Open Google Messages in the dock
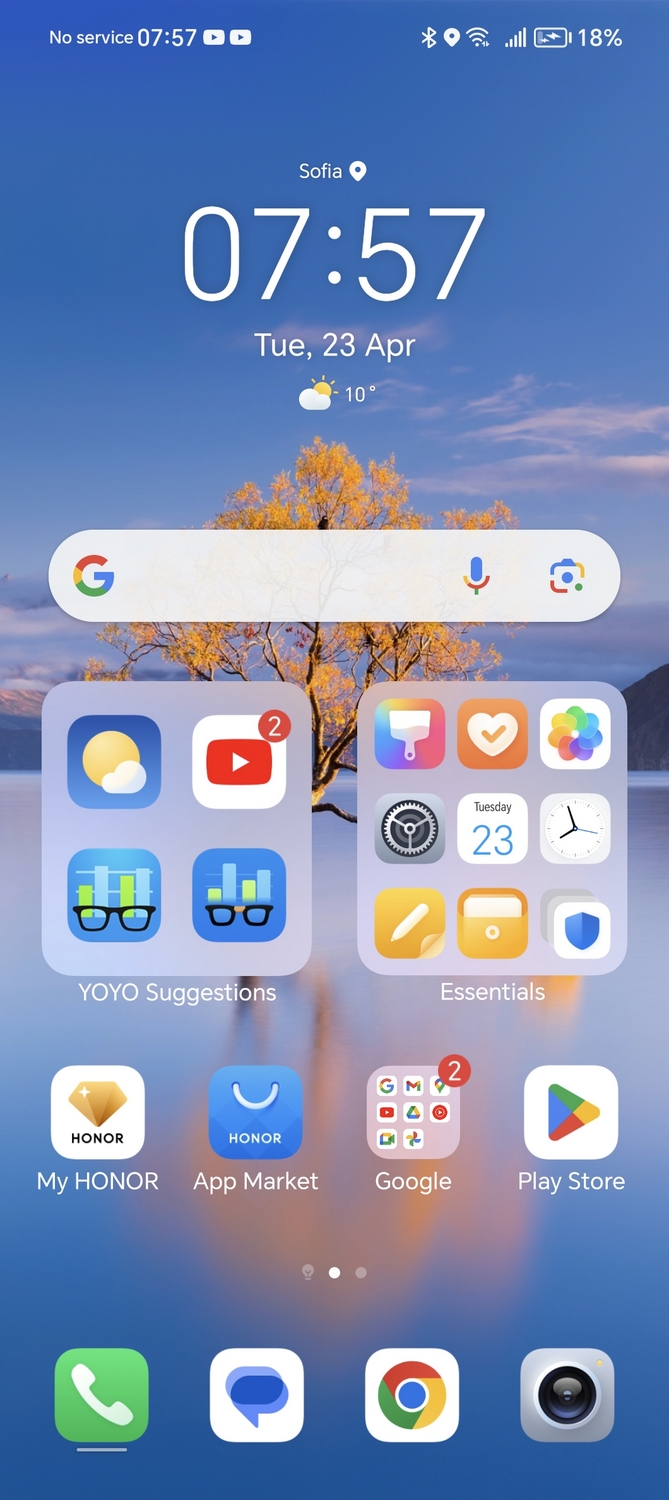This screenshot has height=1500, width=669. pyautogui.click(x=257, y=1395)
